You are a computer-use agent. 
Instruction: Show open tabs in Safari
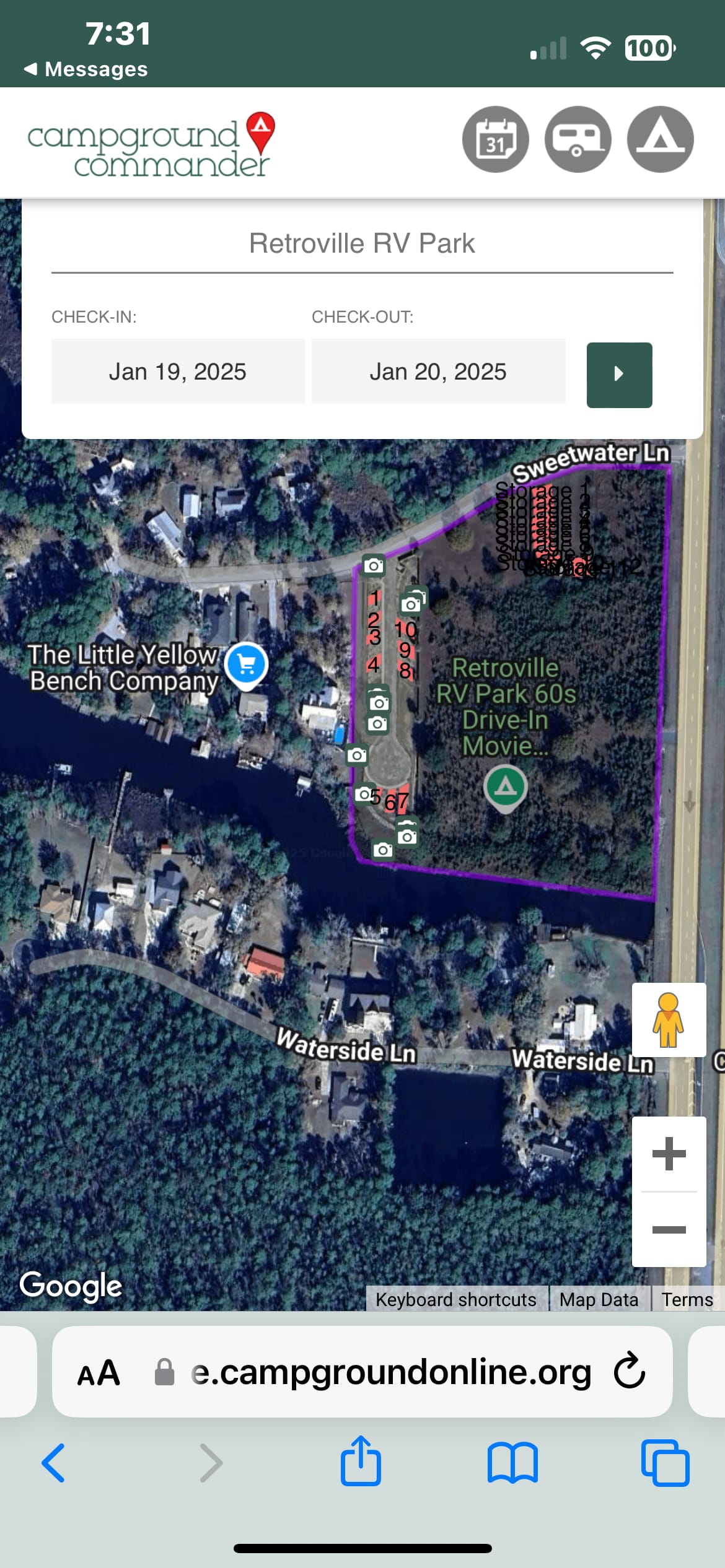click(x=664, y=1465)
